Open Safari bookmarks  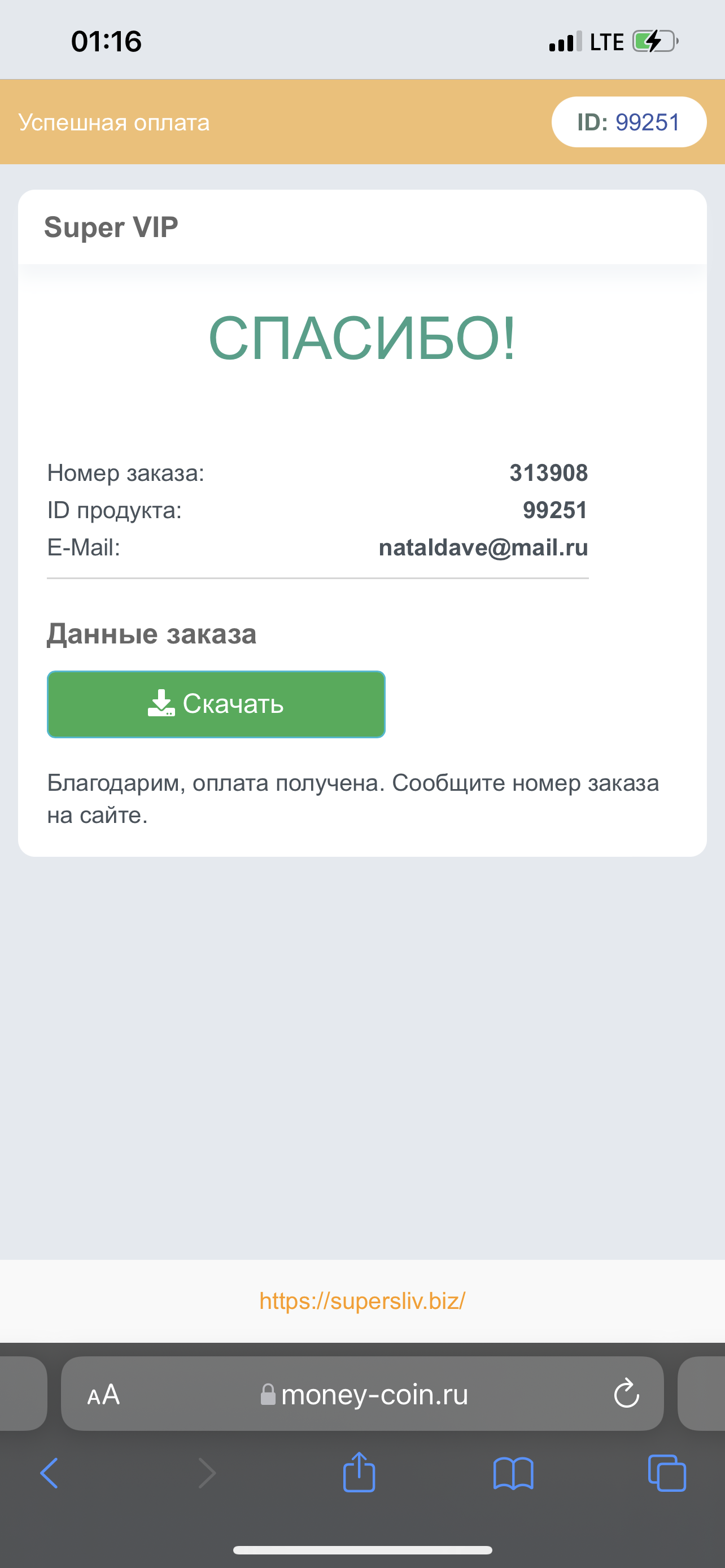point(513,1474)
